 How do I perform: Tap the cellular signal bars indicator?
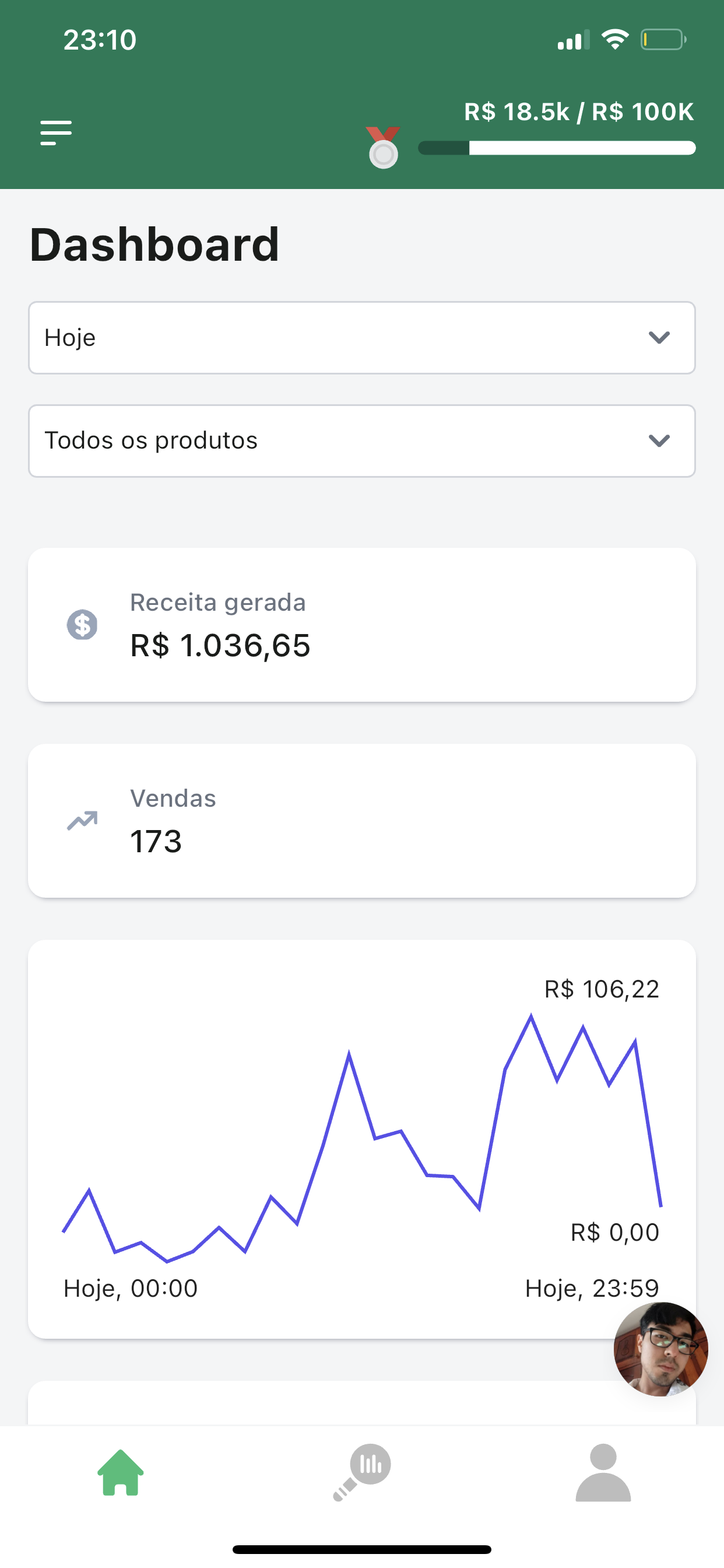tap(571, 39)
